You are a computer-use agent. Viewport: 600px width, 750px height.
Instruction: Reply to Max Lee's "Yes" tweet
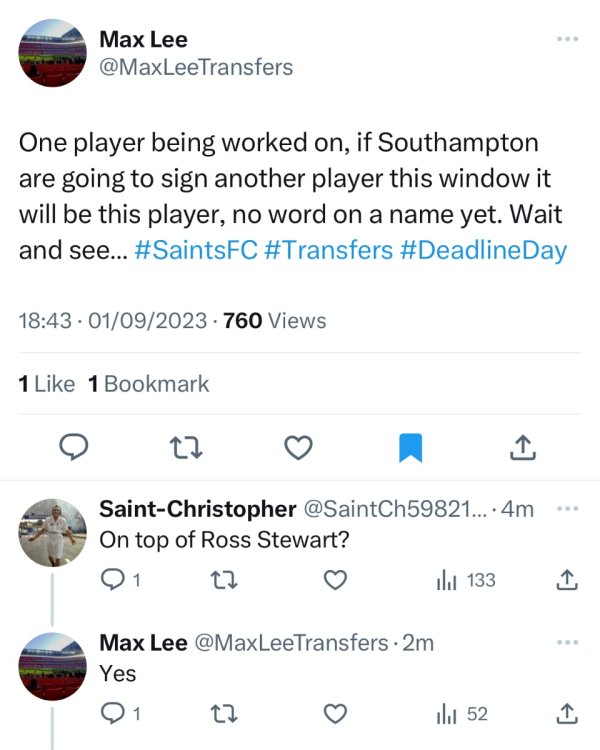coord(112,713)
